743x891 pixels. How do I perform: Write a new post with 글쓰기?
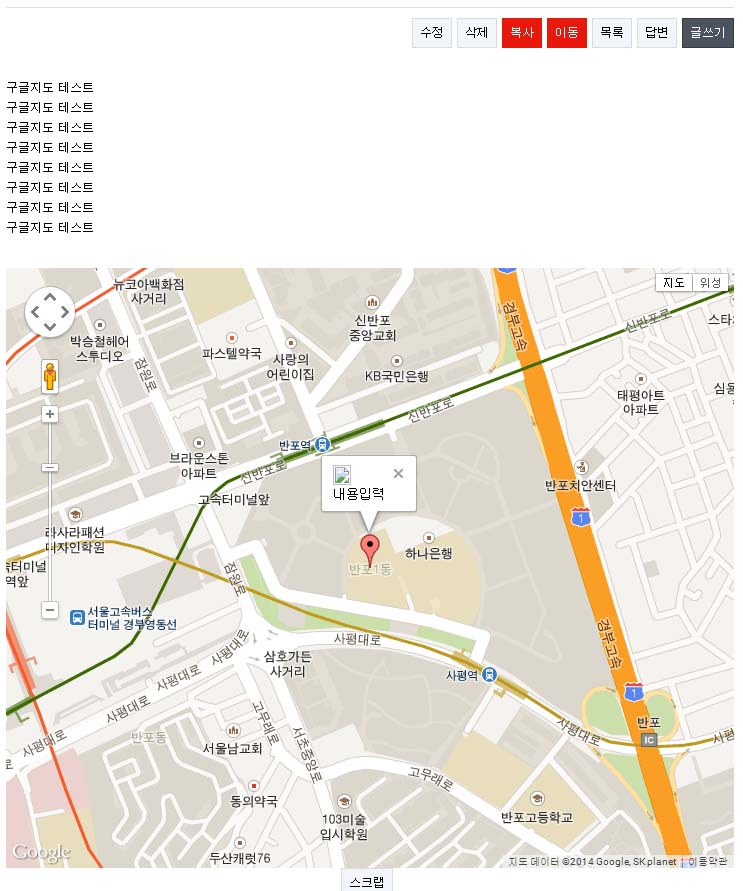708,33
